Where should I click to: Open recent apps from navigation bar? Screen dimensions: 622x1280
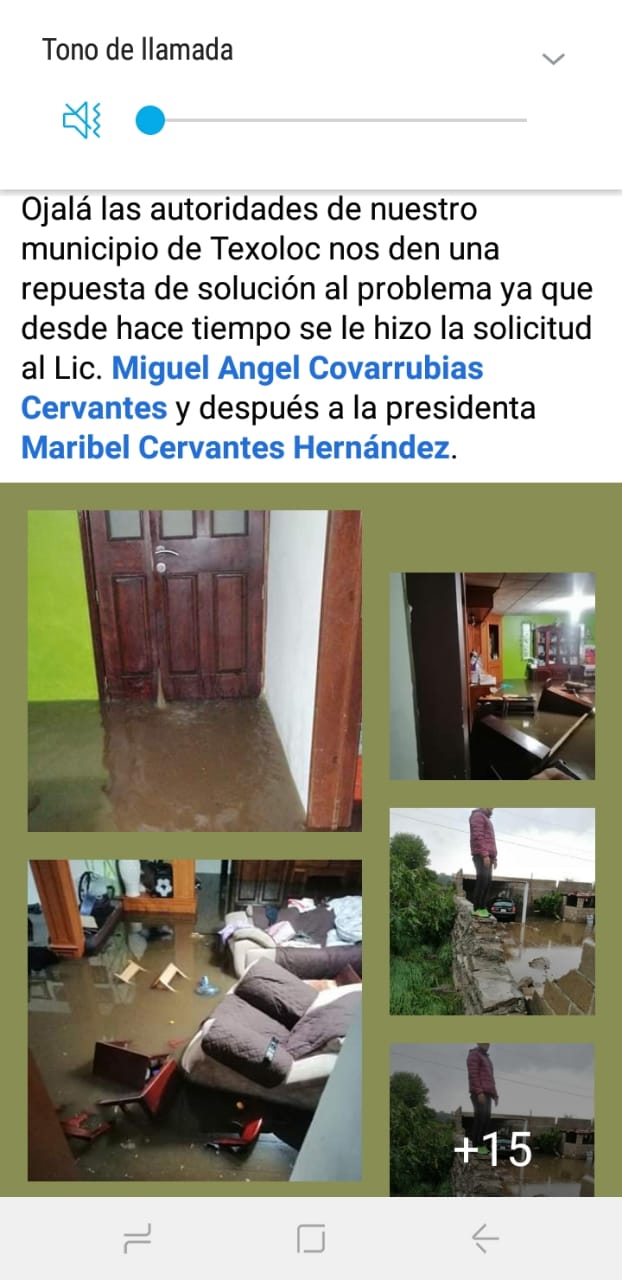point(137,1240)
